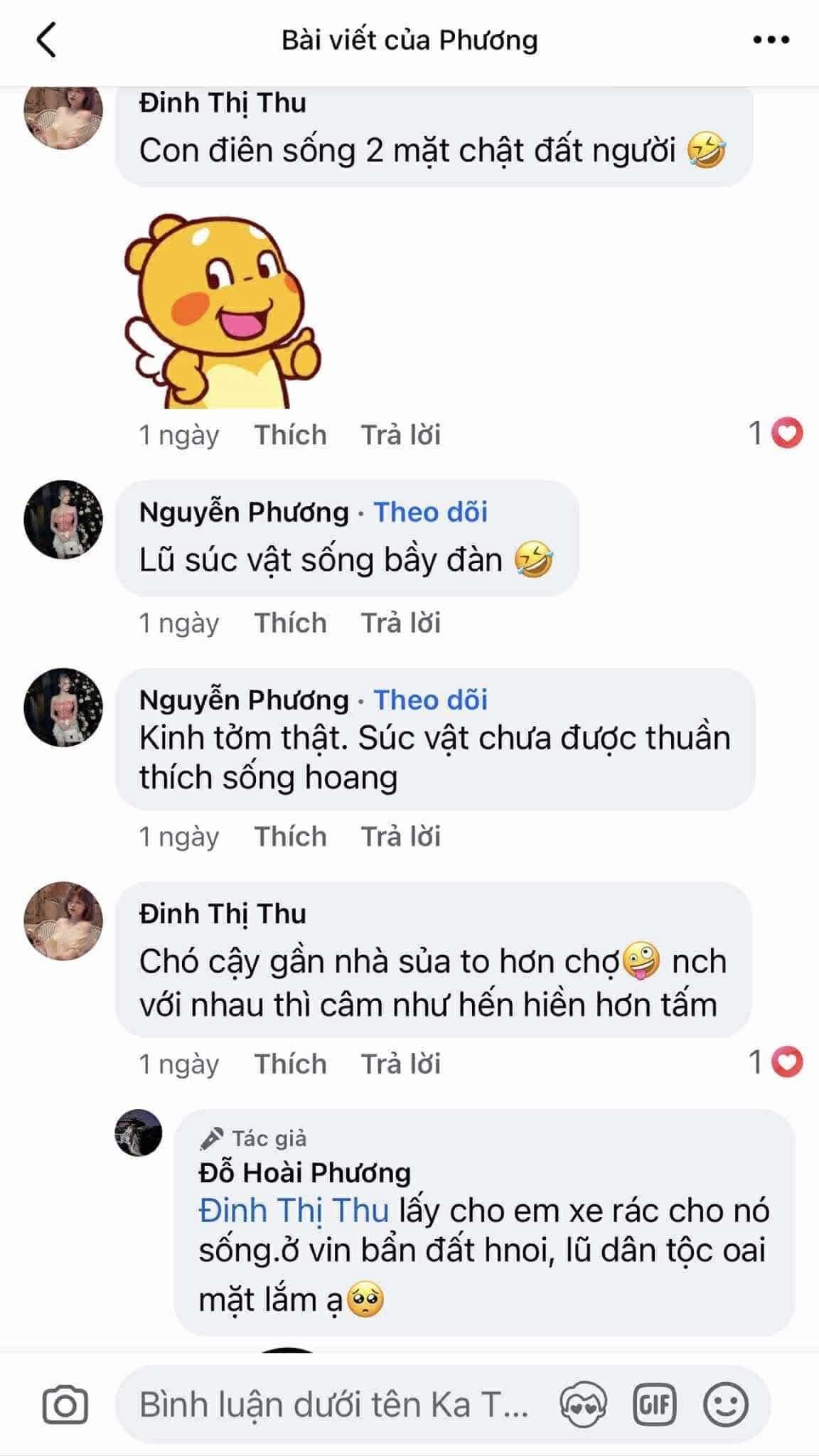819x1456 pixels.
Task: Open the avatar sticker picker
Action: coord(582,1406)
